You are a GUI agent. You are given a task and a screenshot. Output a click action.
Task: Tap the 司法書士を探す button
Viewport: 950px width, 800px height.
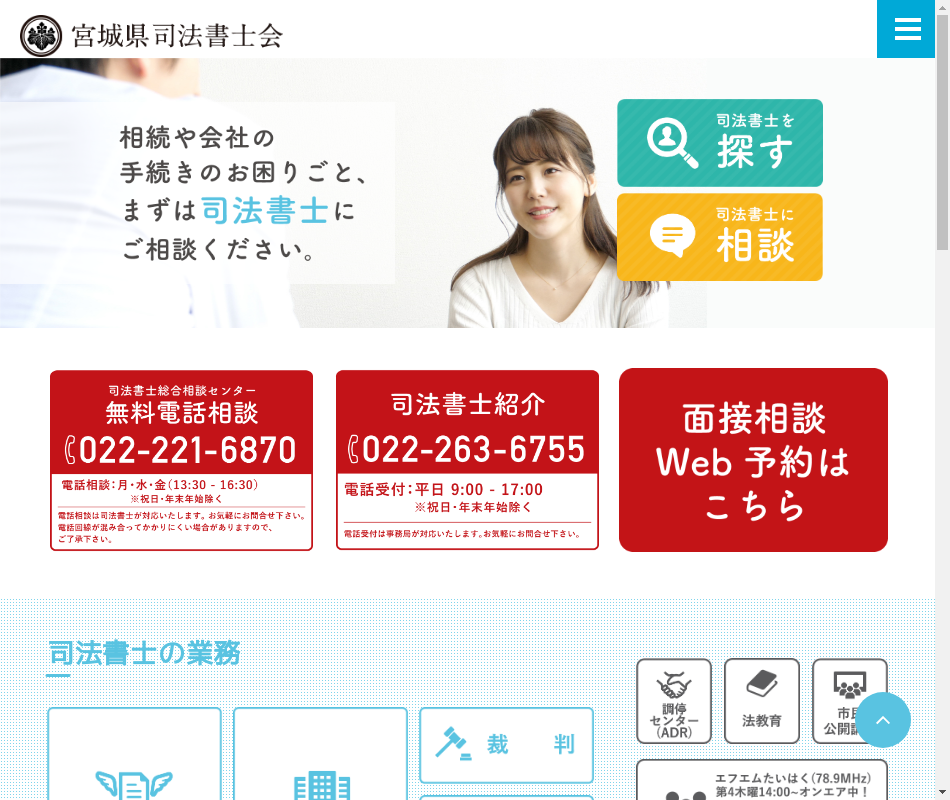pos(720,143)
